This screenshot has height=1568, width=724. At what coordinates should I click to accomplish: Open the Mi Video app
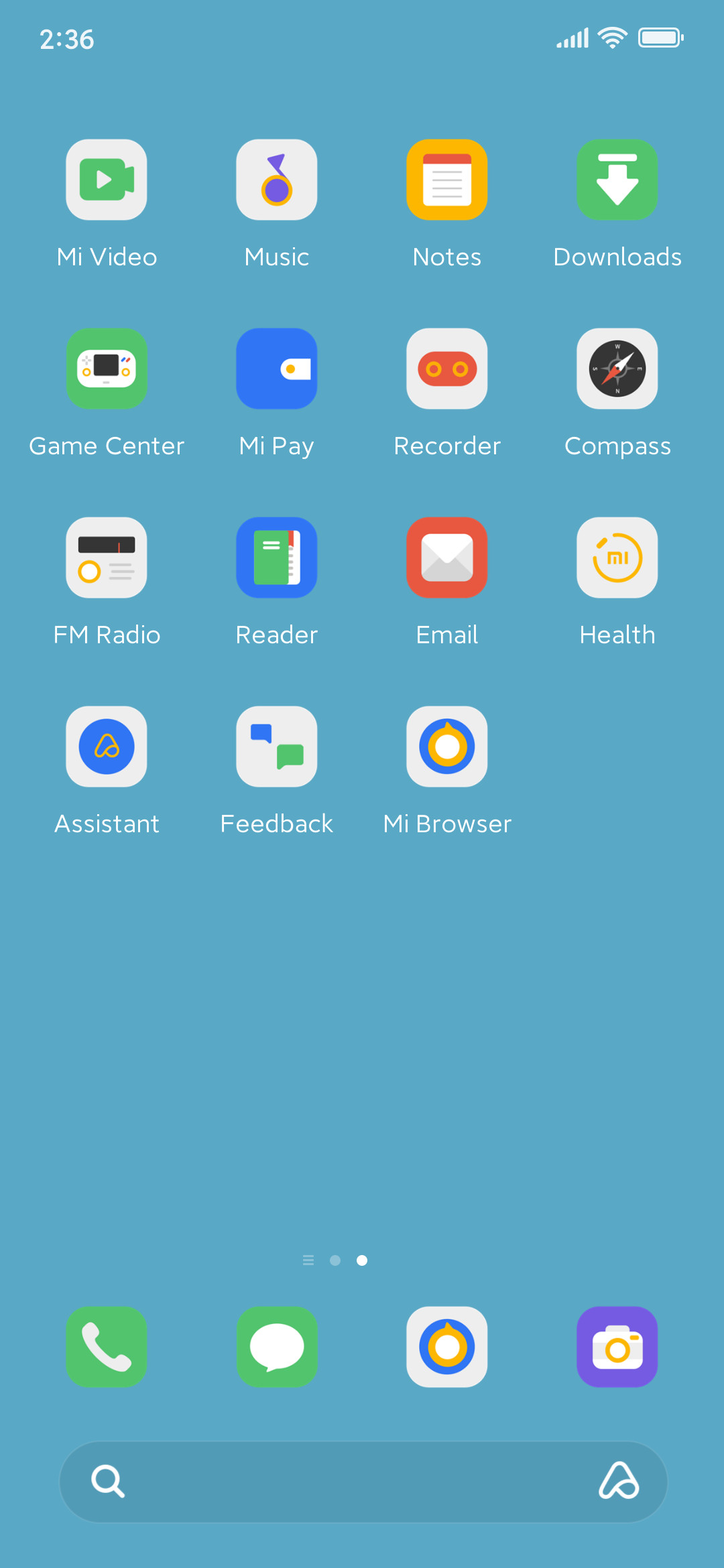tap(107, 180)
